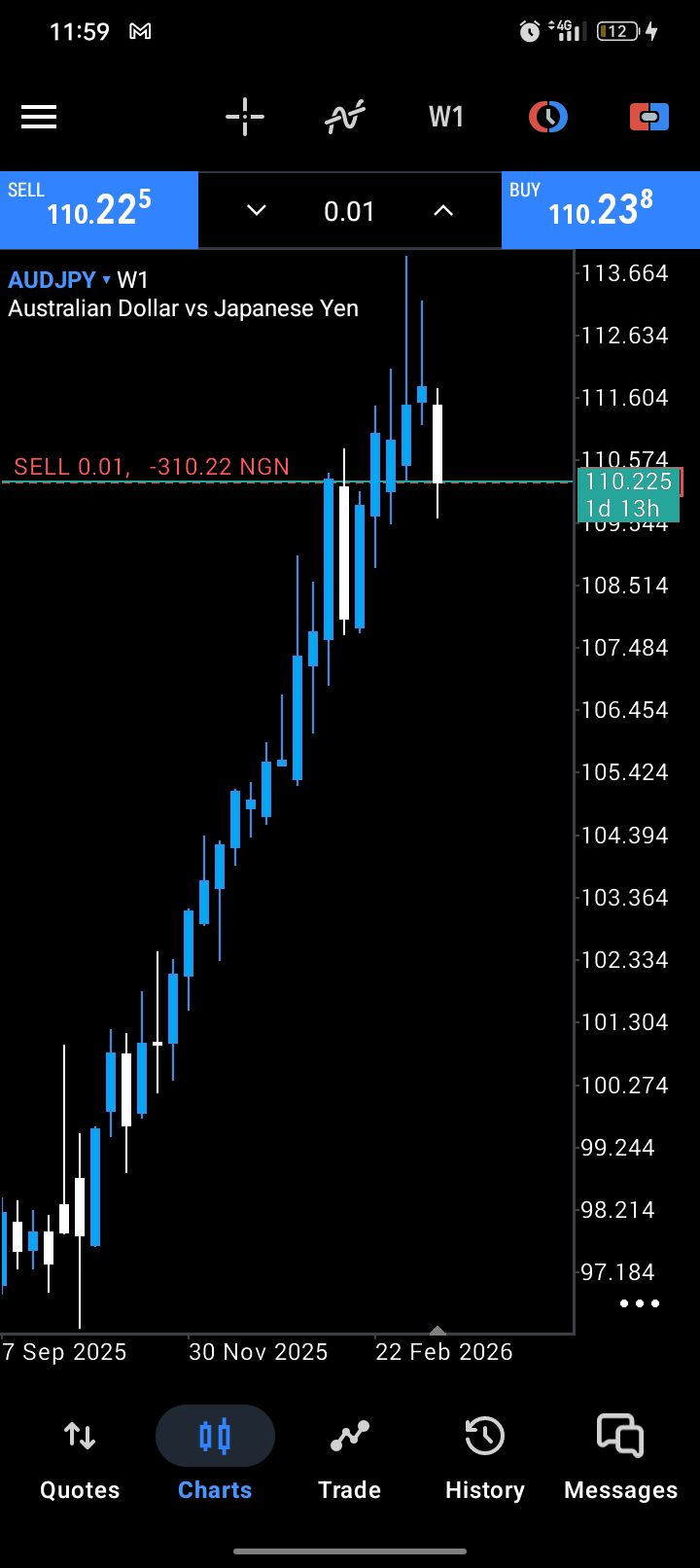Increase the lot volume
Viewport: 700px width, 1568px height.
click(443, 210)
